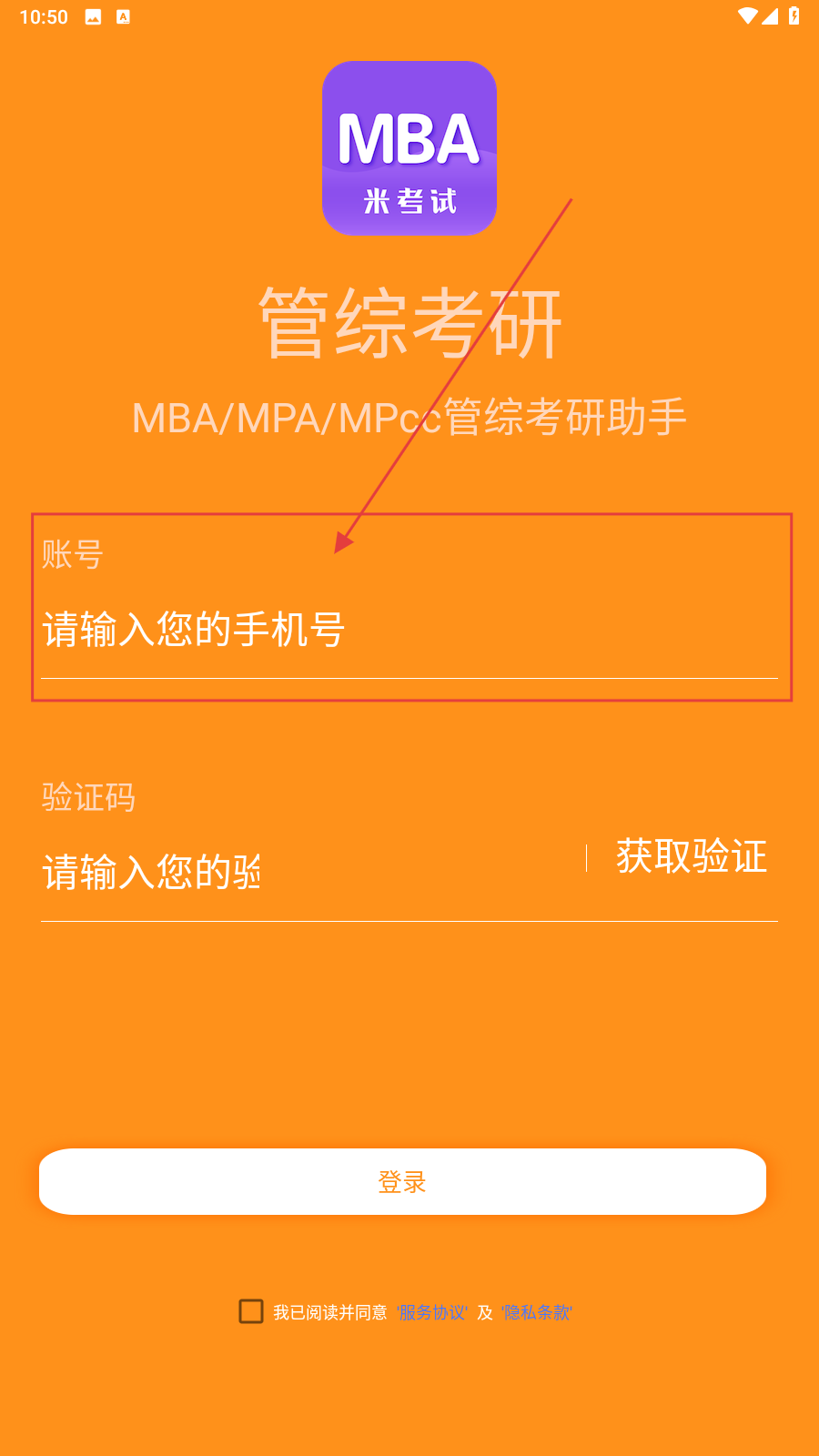Check the agreement consent checkbox
Image resolution: width=819 pixels, height=1456 pixels.
point(251,1311)
